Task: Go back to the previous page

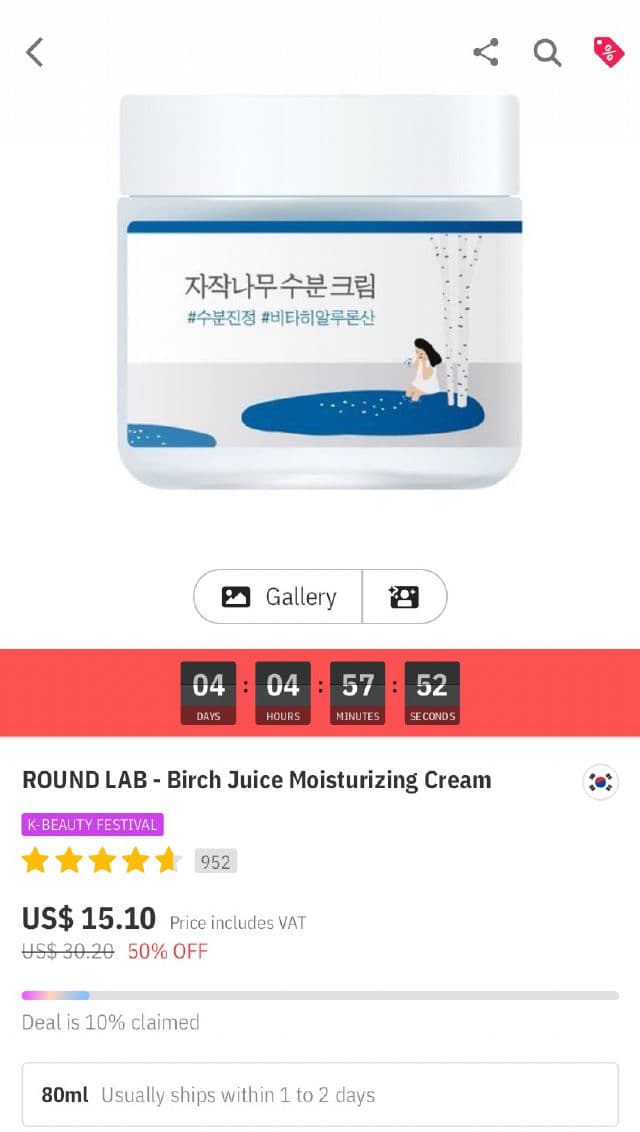Action: pos(35,52)
